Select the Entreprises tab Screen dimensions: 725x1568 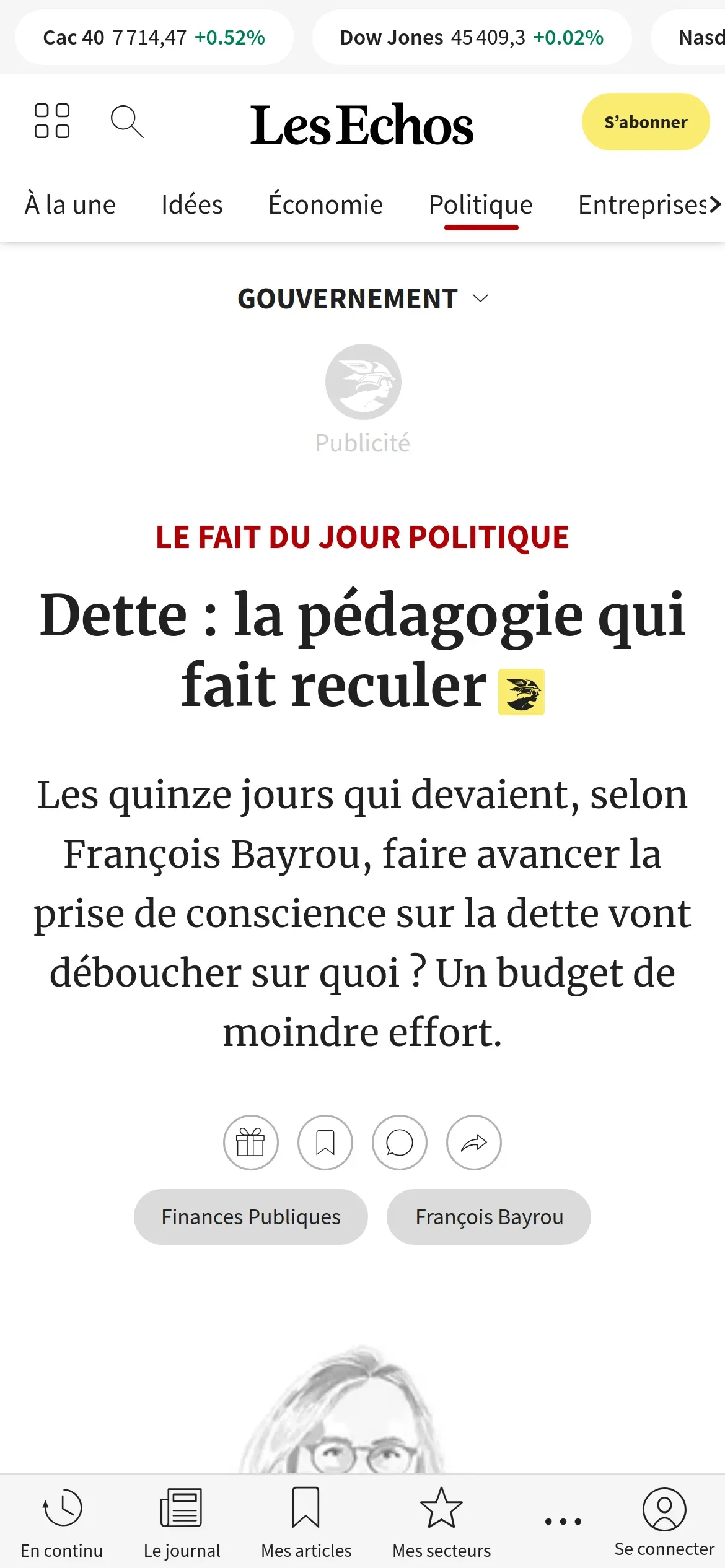[643, 205]
